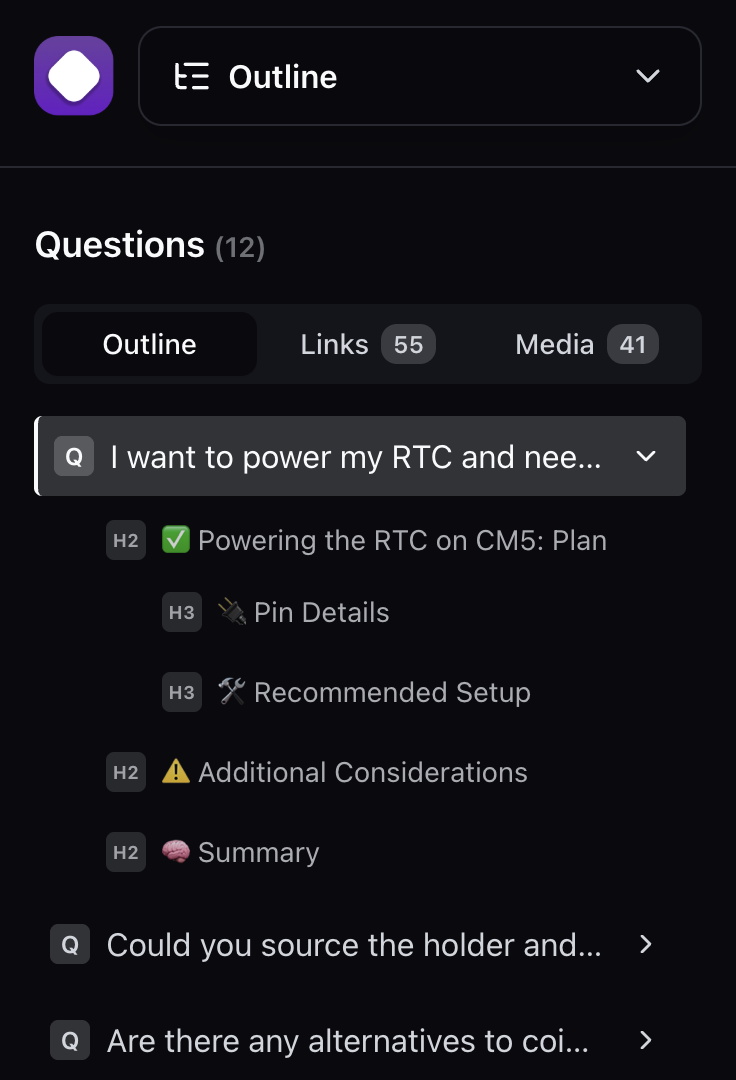This screenshot has width=736, height=1080.
Task: Open the Outline view selector dropdown
Action: (x=647, y=75)
